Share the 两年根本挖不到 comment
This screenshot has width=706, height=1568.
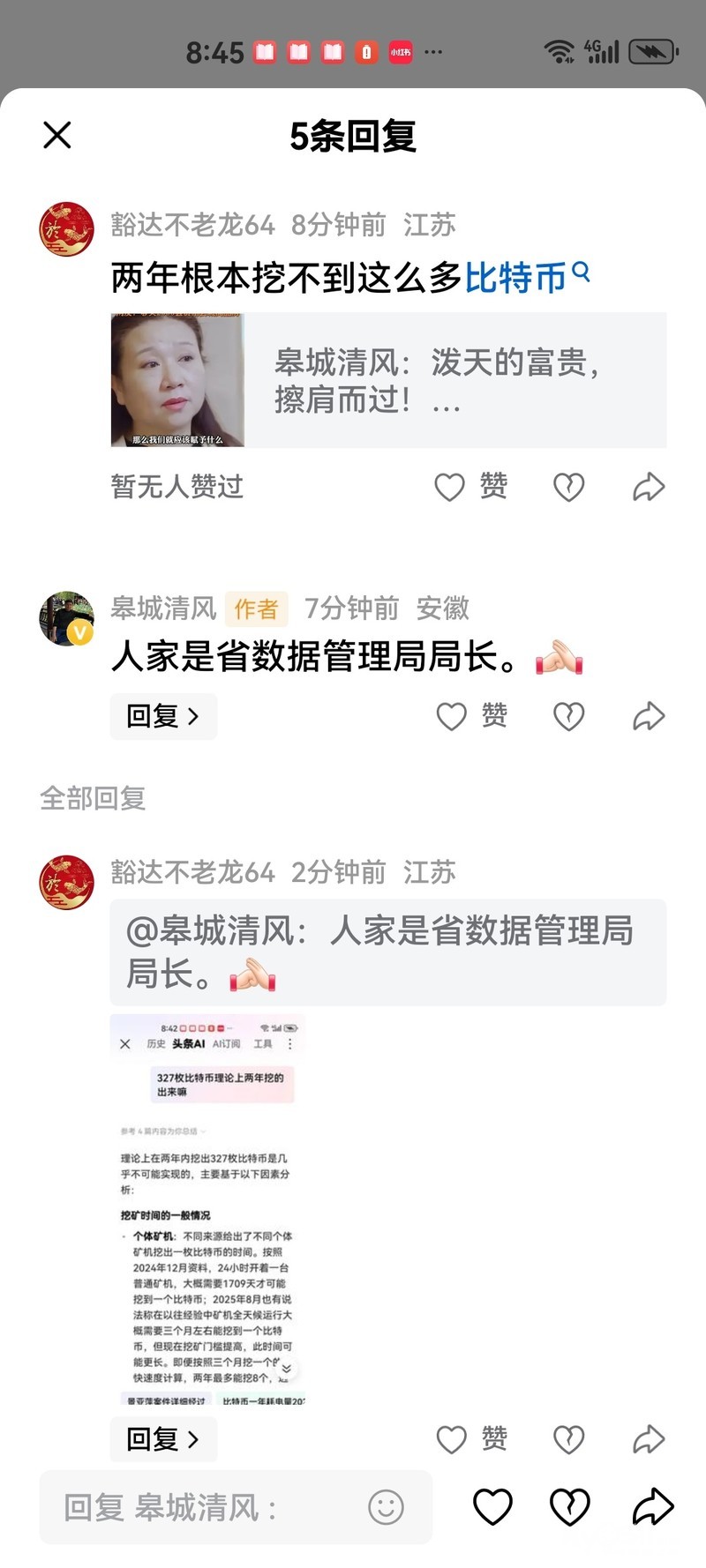(649, 487)
